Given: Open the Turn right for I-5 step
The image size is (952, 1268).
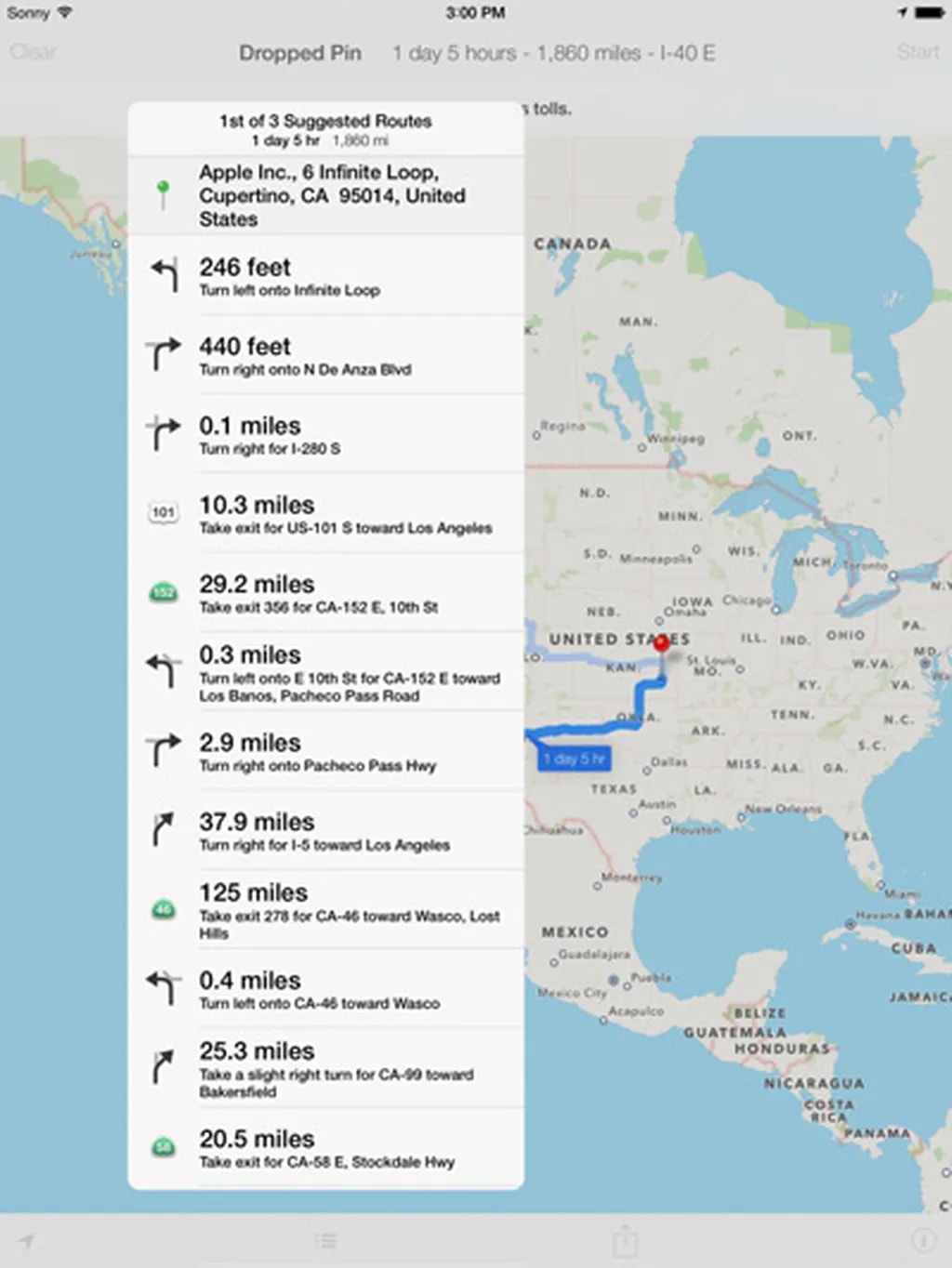Looking at the screenshot, I should [x=325, y=831].
